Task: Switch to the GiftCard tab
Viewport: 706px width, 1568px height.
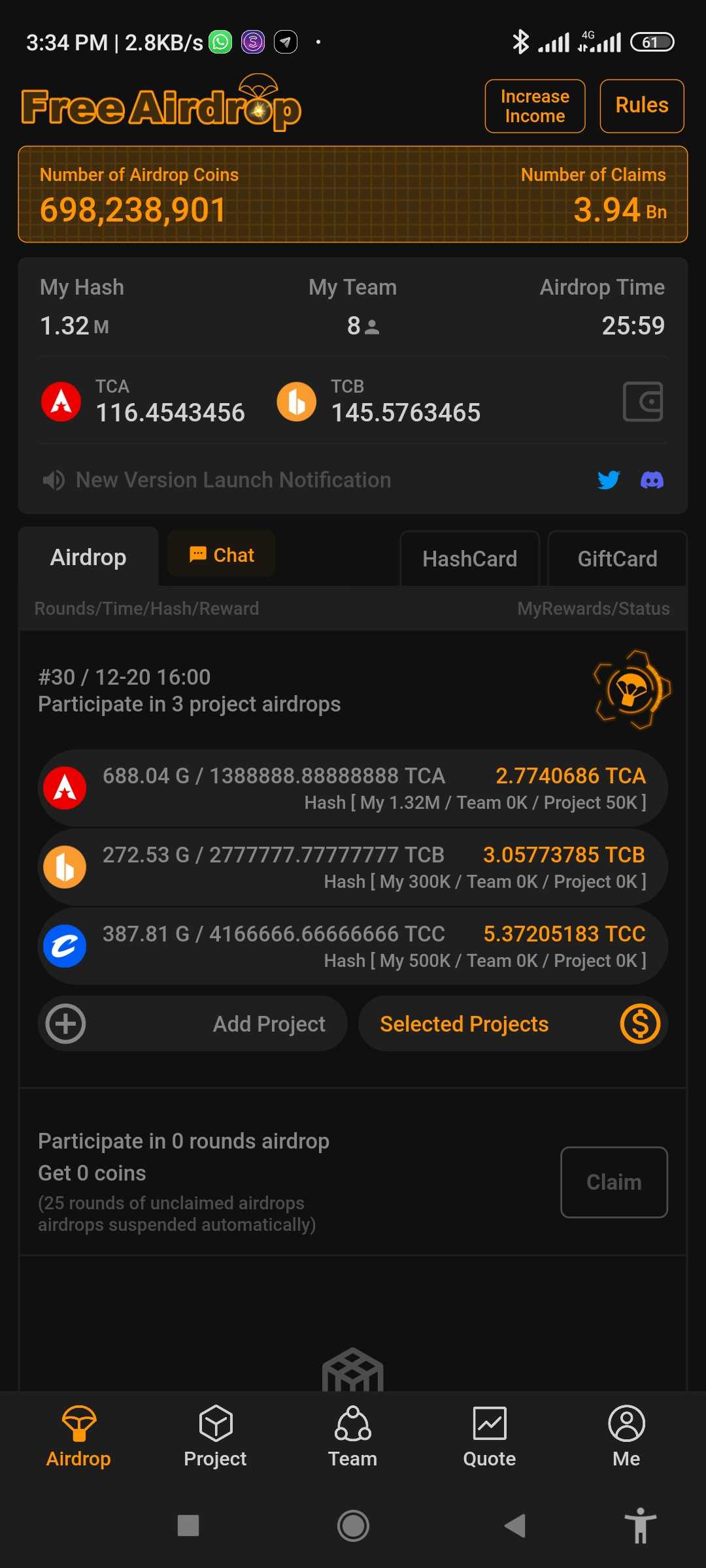Action: coord(617,559)
